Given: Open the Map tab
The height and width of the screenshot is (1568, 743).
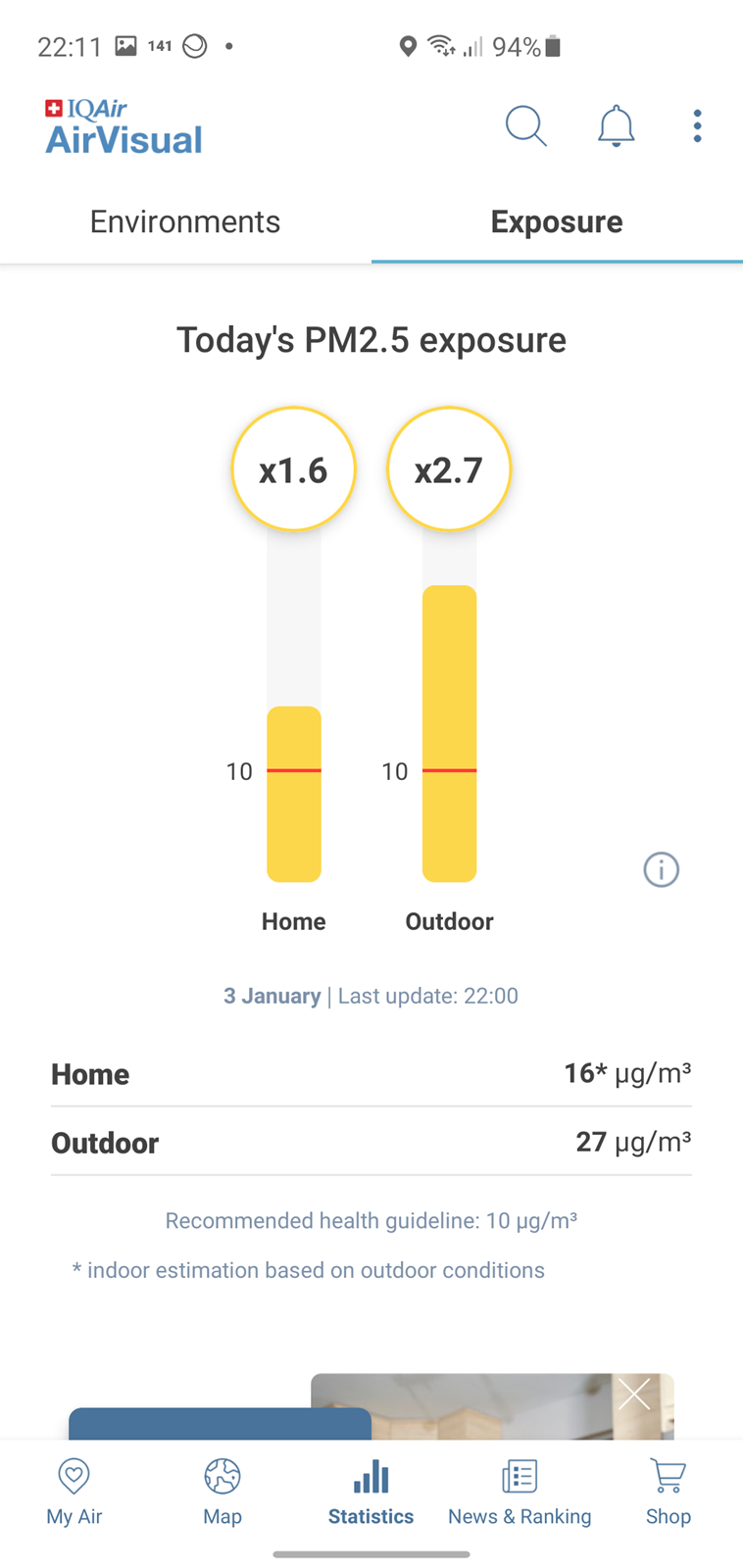Looking at the screenshot, I should (x=223, y=1492).
